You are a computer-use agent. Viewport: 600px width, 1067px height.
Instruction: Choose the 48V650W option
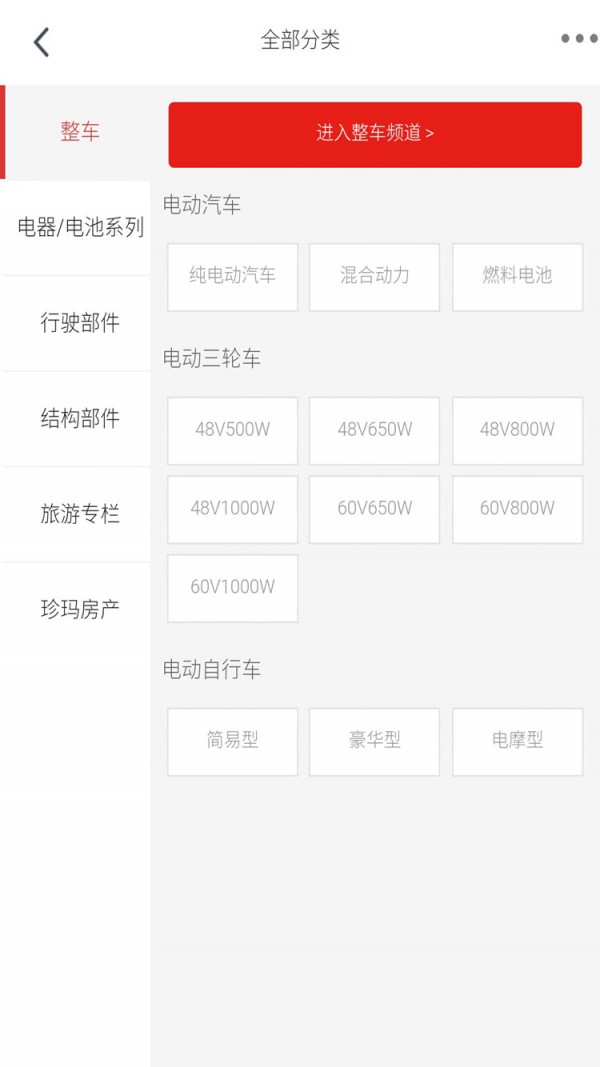(x=374, y=430)
